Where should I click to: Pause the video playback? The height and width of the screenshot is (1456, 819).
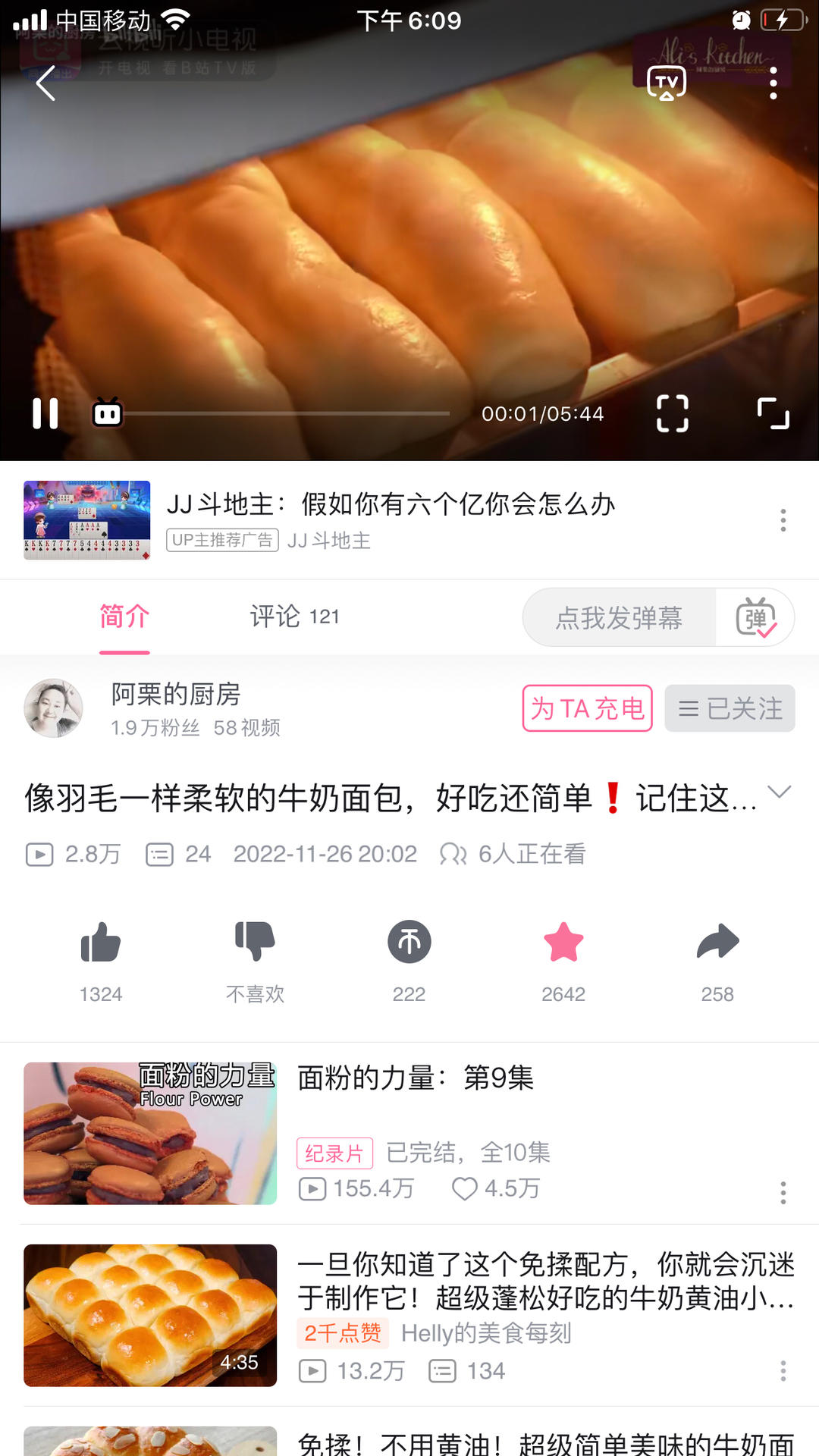pos(45,414)
